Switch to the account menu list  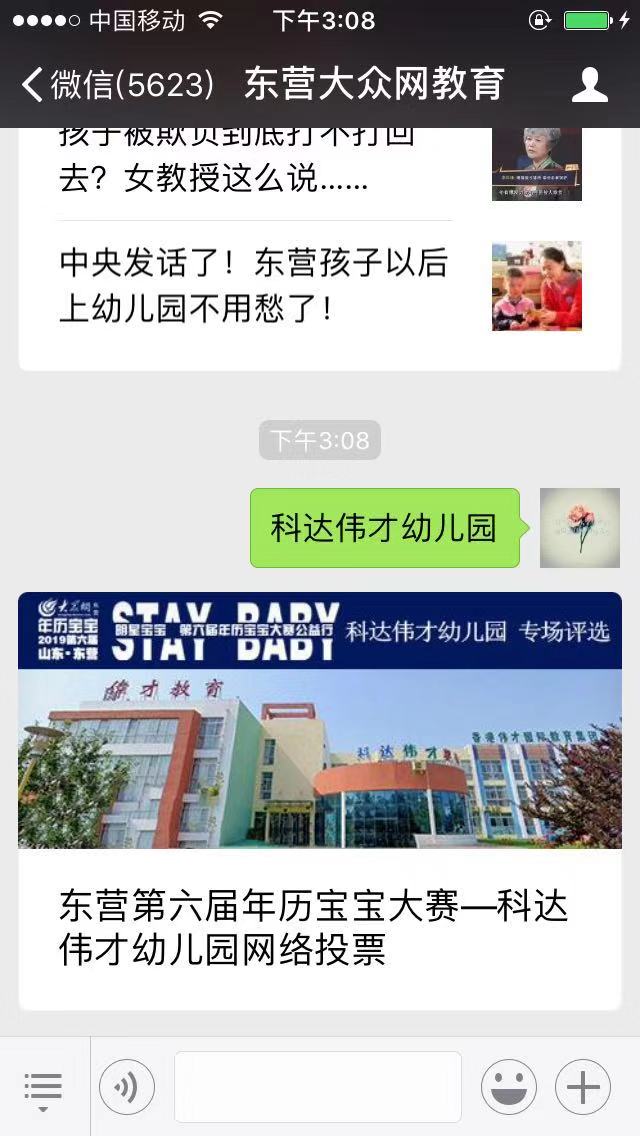[x=43, y=1087]
